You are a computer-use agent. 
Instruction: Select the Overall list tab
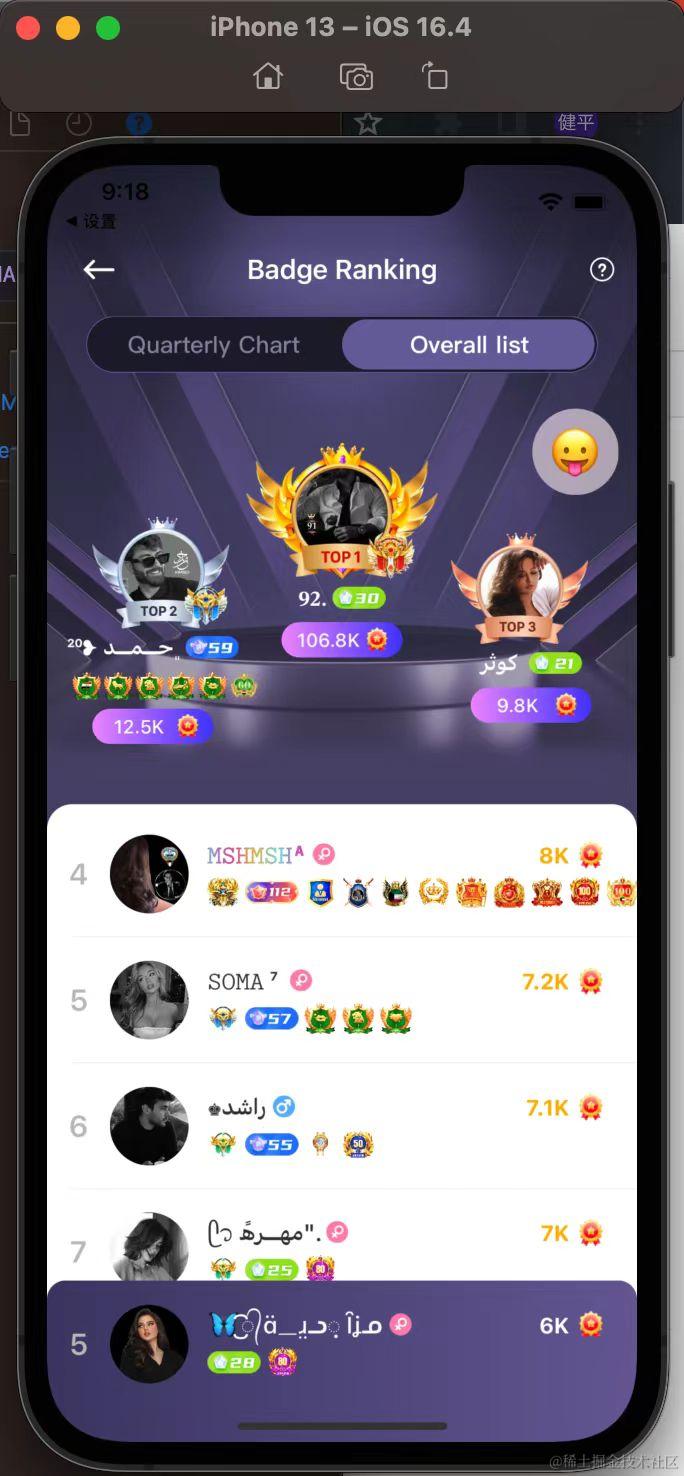click(x=469, y=345)
